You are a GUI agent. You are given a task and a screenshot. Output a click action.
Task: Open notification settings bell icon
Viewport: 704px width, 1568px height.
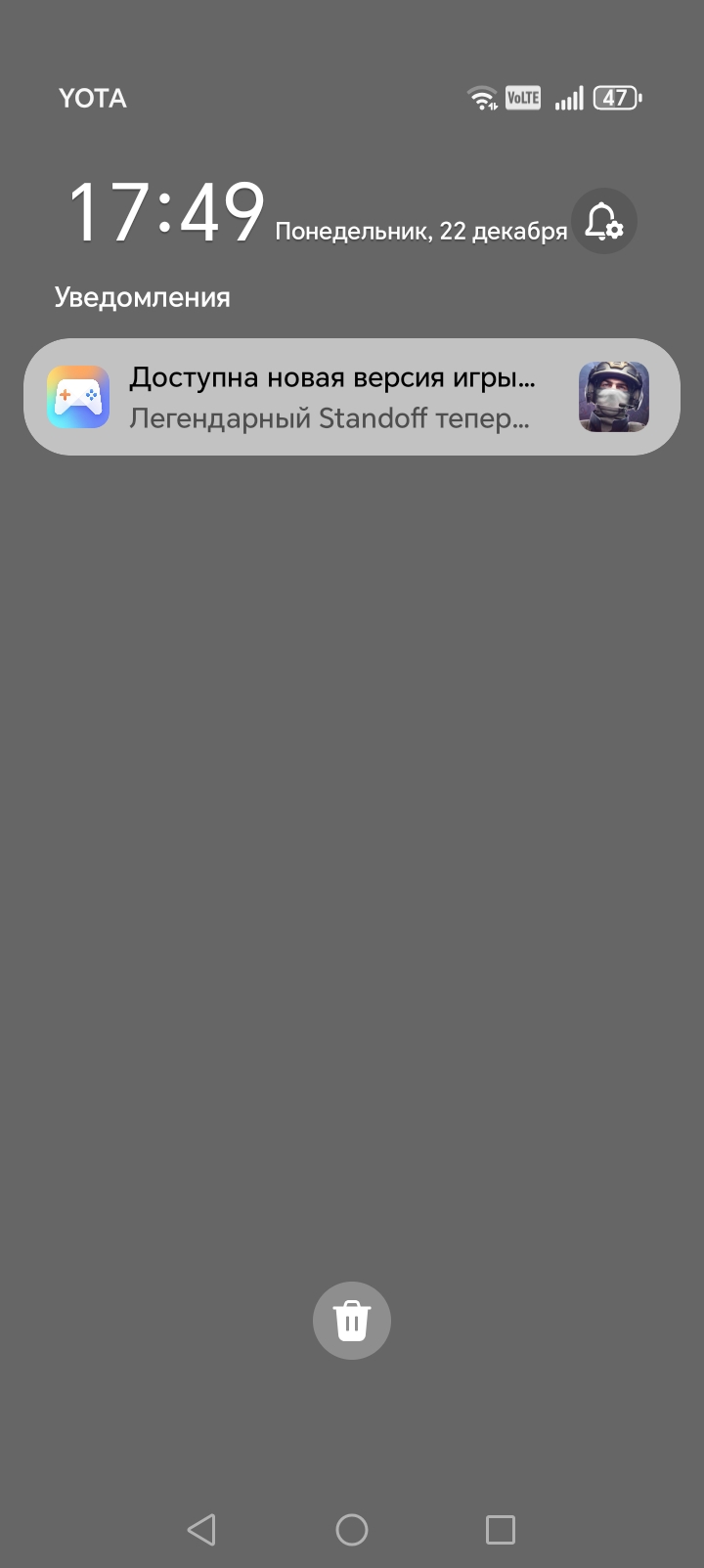pos(603,221)
